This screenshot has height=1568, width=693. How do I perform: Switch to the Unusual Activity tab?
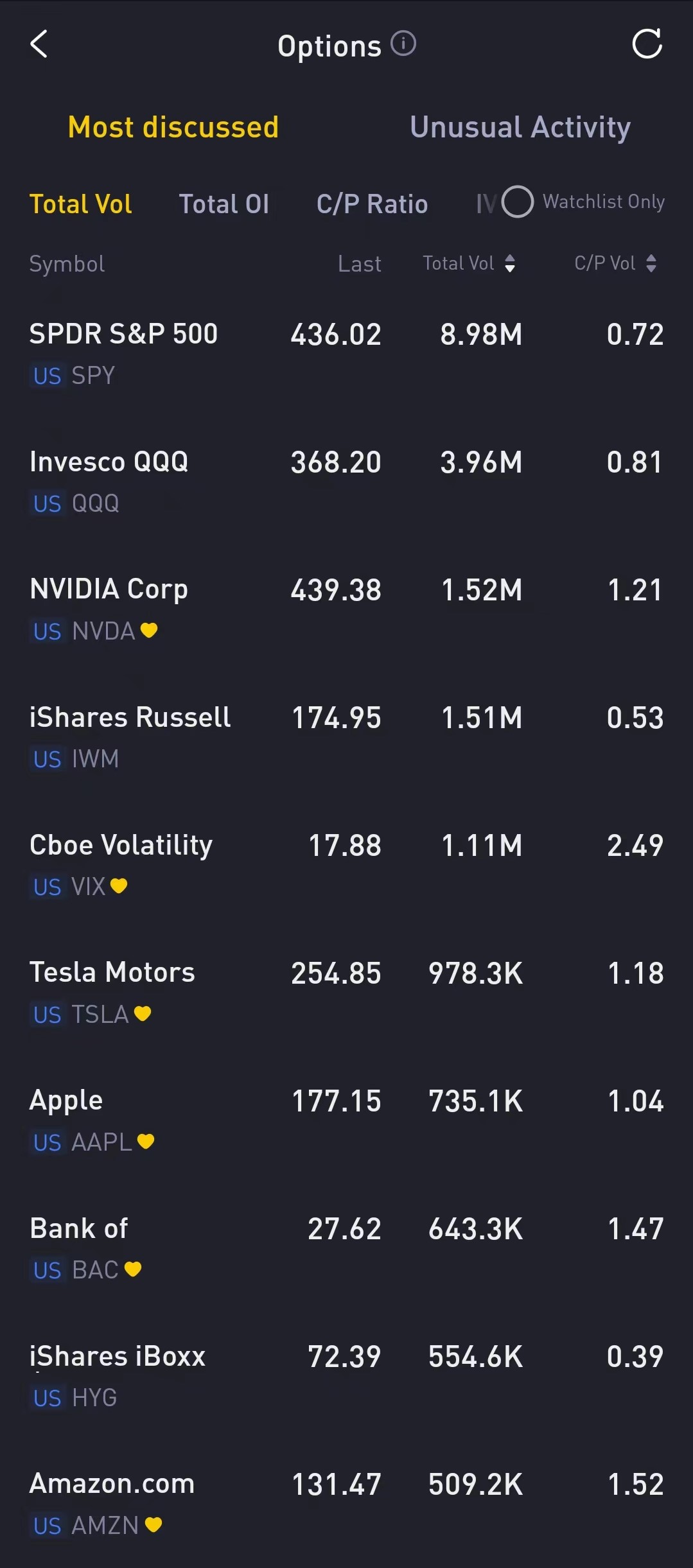(x=520, y=127)
